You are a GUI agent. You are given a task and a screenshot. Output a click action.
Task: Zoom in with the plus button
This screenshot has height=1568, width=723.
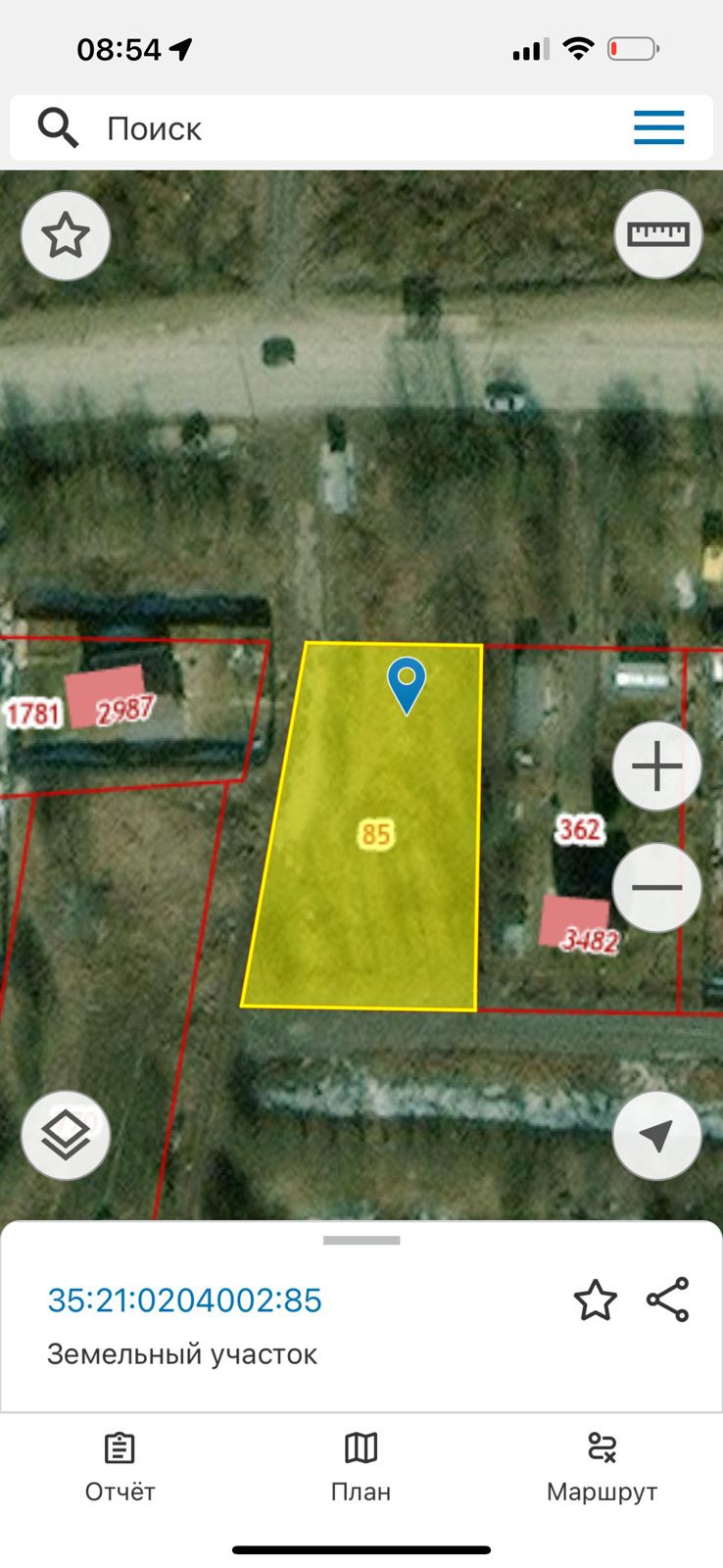(656, 766)
